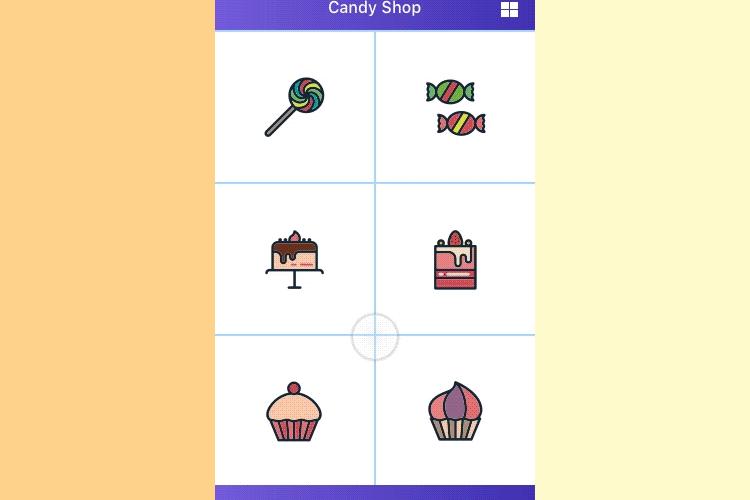Open the rainbow lollipop item
This screenshot has width=750, height=500.
[x=295, y=107]
